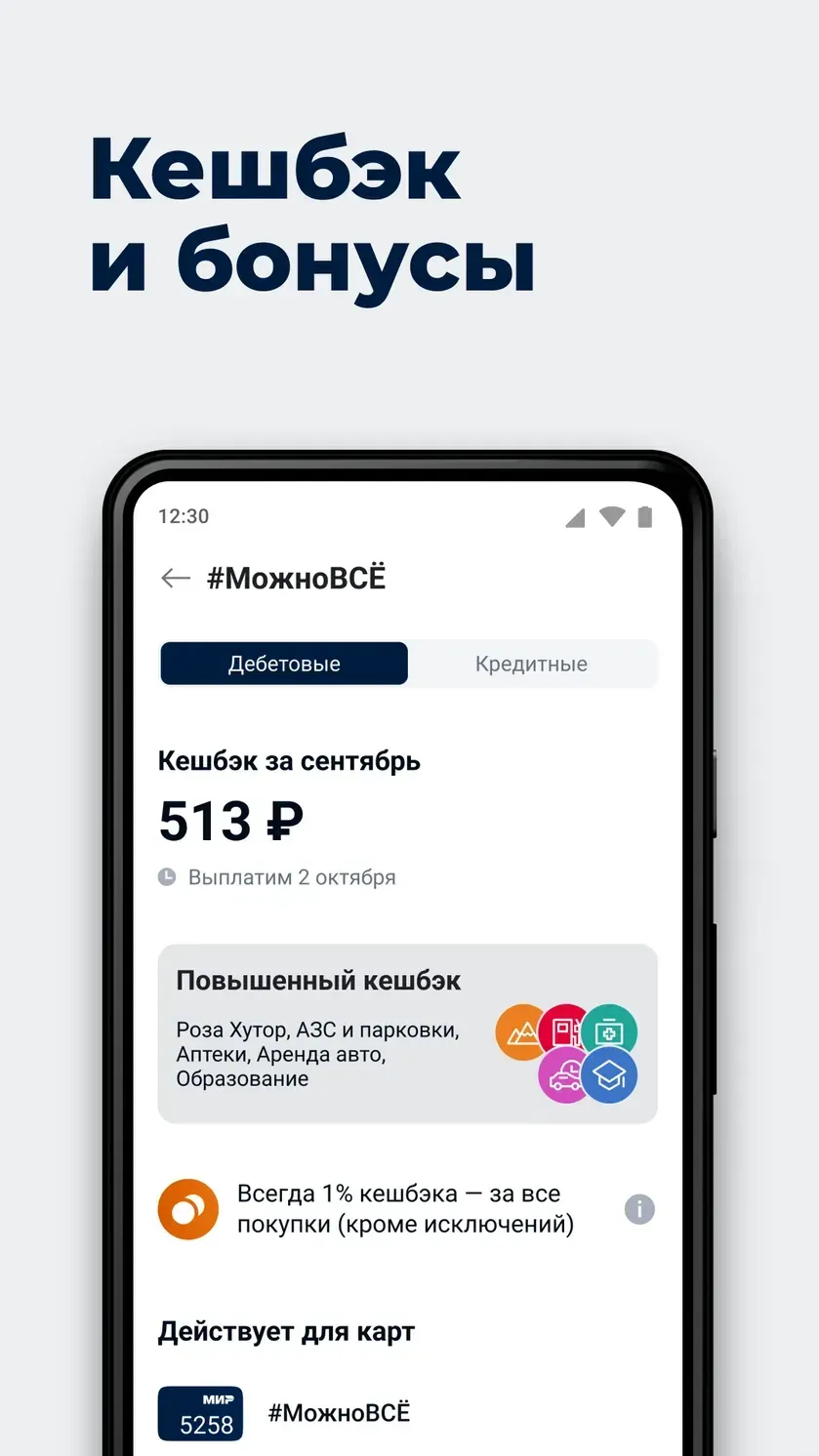Viewport: 819px width, 1456px height.
Task: Switch the card filter to Кредитные
Action: tap(531, 664)
